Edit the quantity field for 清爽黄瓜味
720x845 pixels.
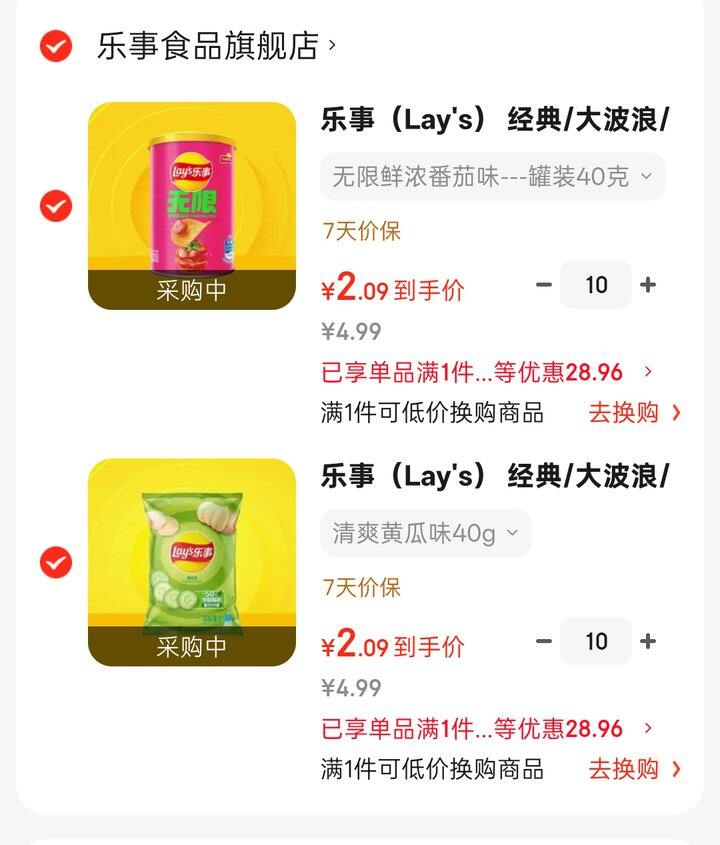[x=596, y=642]
